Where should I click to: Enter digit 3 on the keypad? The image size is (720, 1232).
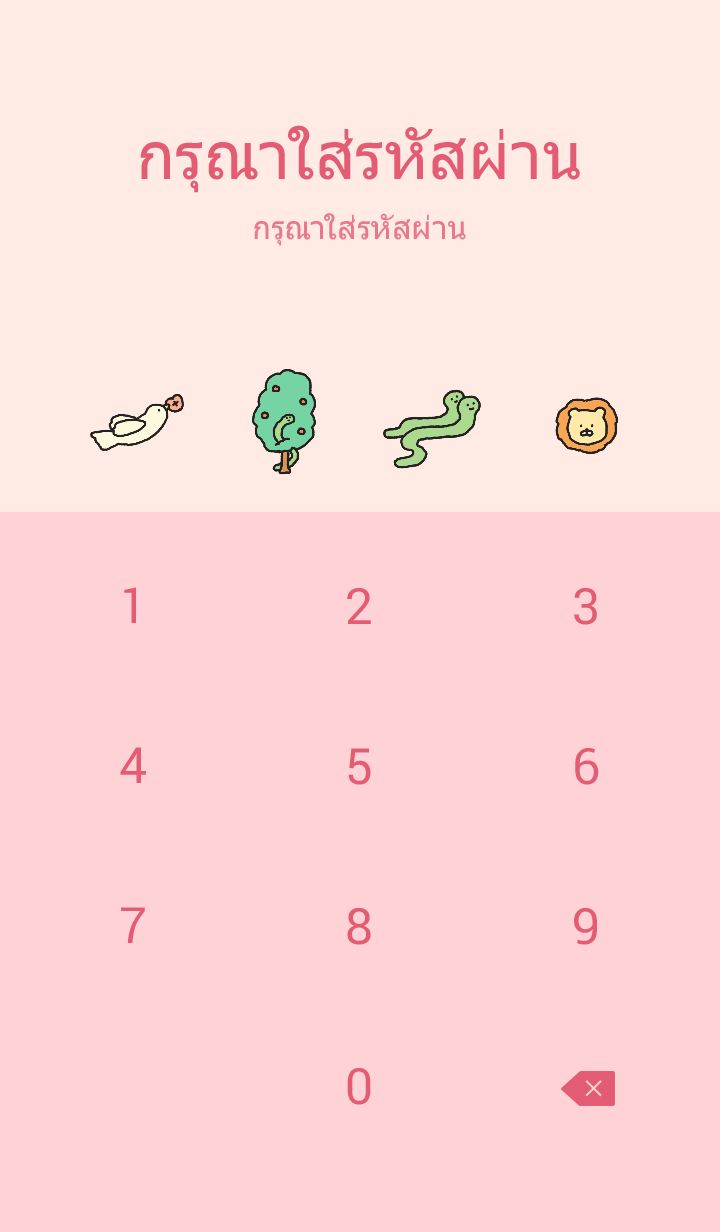click(585, 607)
